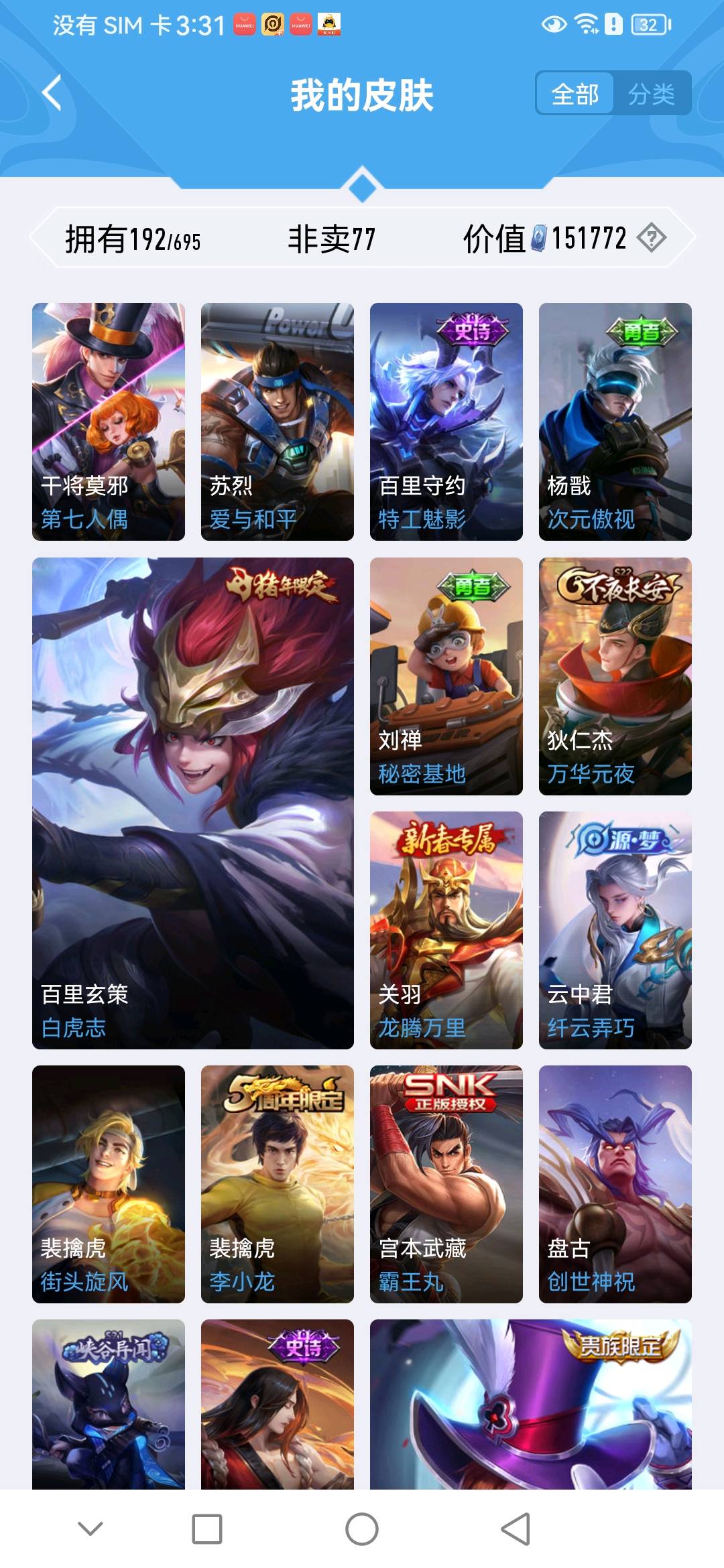Select 杨戬 次元傲视 skin card
Screen dimensions: 724x1568
click(615, 421)
